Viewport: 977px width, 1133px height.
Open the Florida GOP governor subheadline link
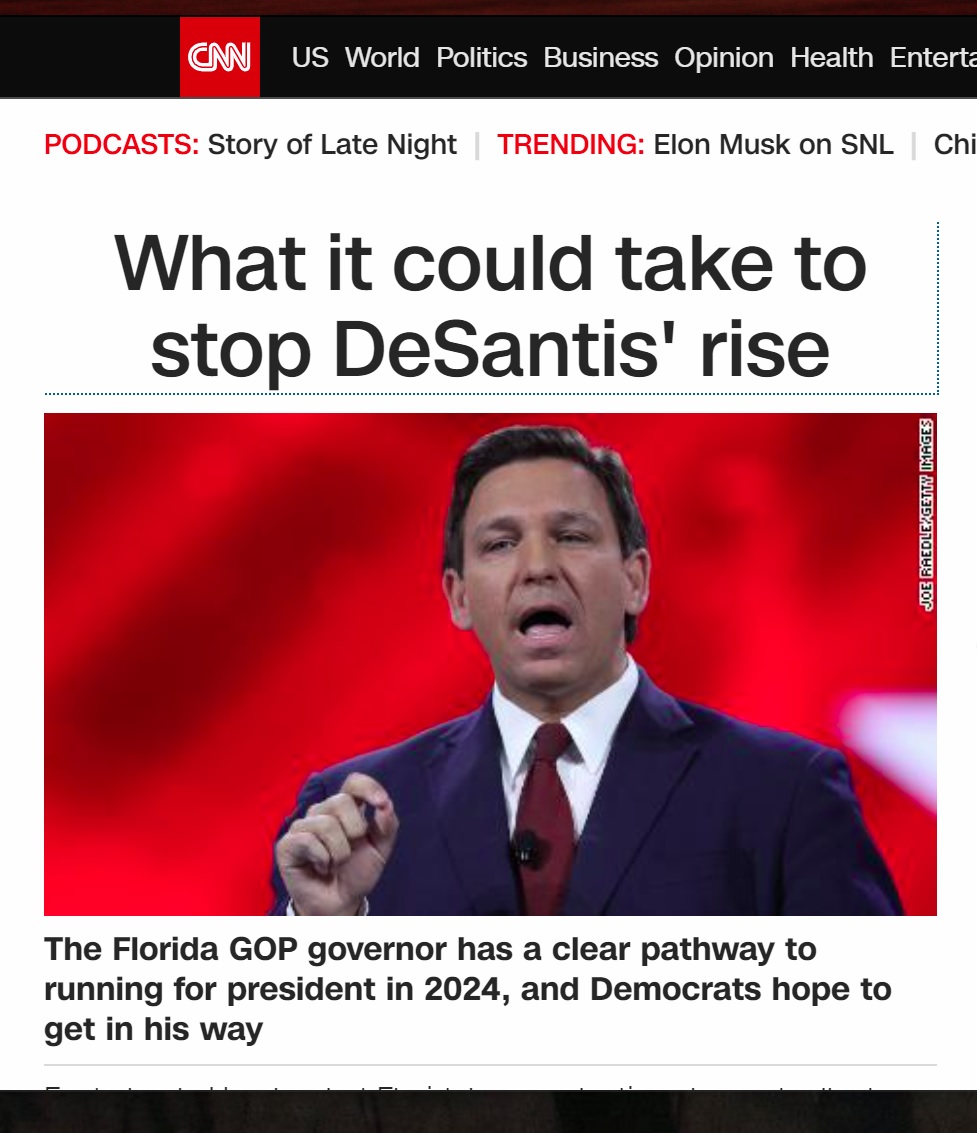467,988
